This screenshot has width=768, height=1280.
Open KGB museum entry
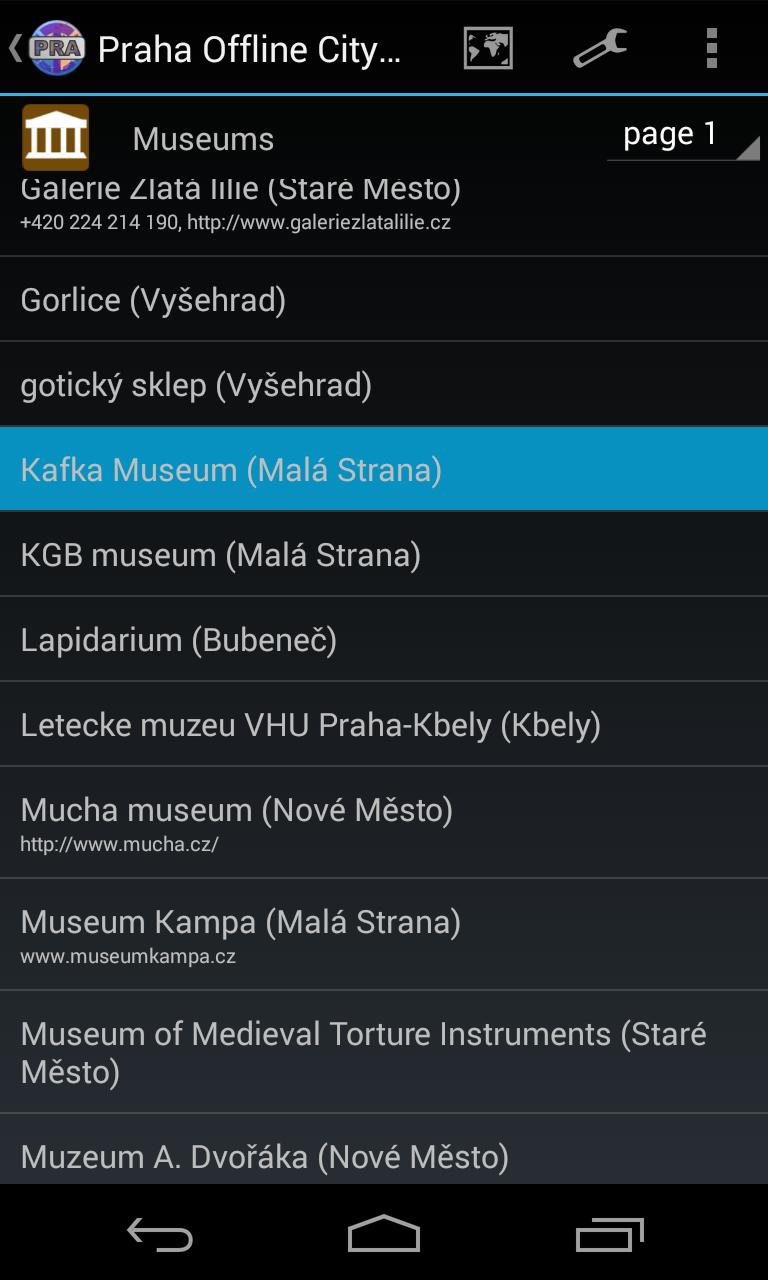[x=384, y=555]
